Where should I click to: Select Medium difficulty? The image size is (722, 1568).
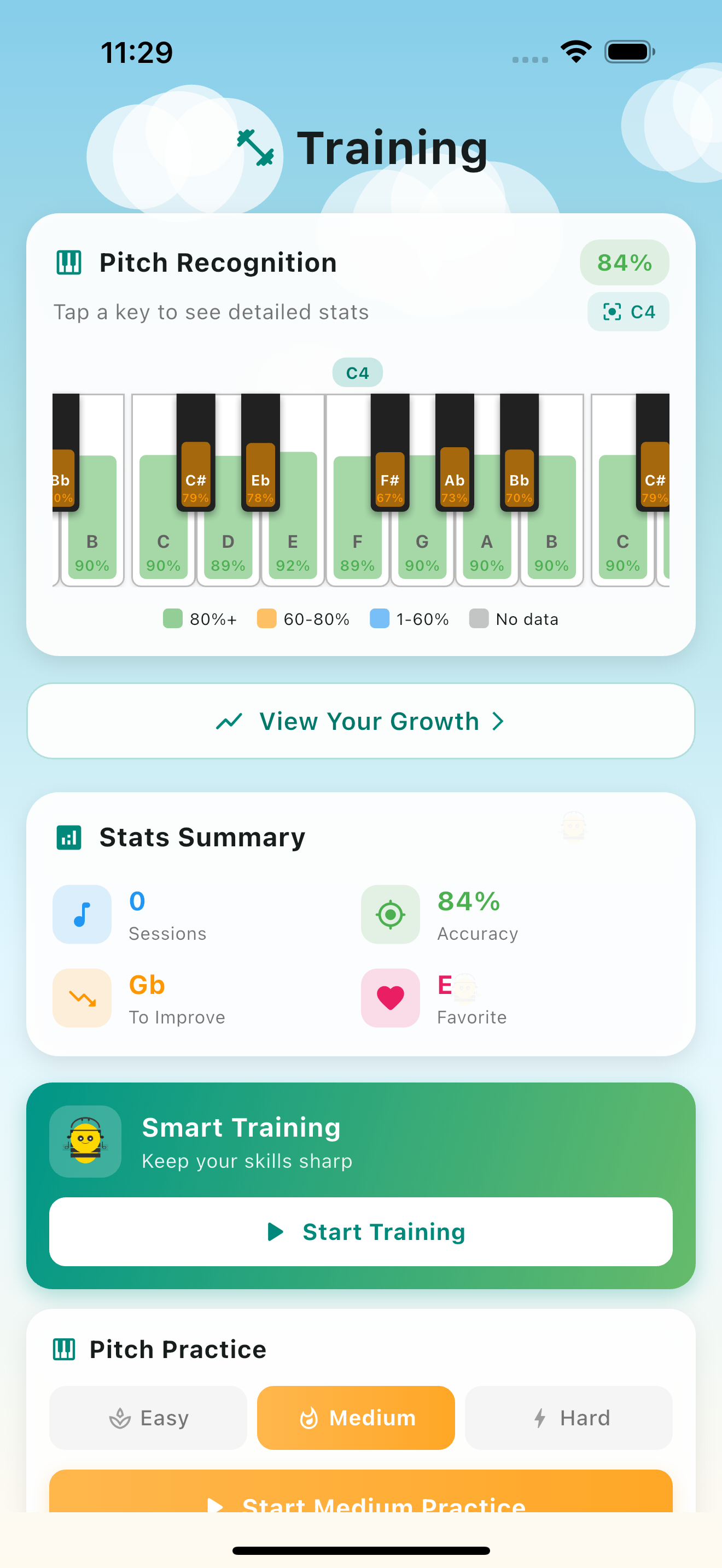tap(356, 1418)
